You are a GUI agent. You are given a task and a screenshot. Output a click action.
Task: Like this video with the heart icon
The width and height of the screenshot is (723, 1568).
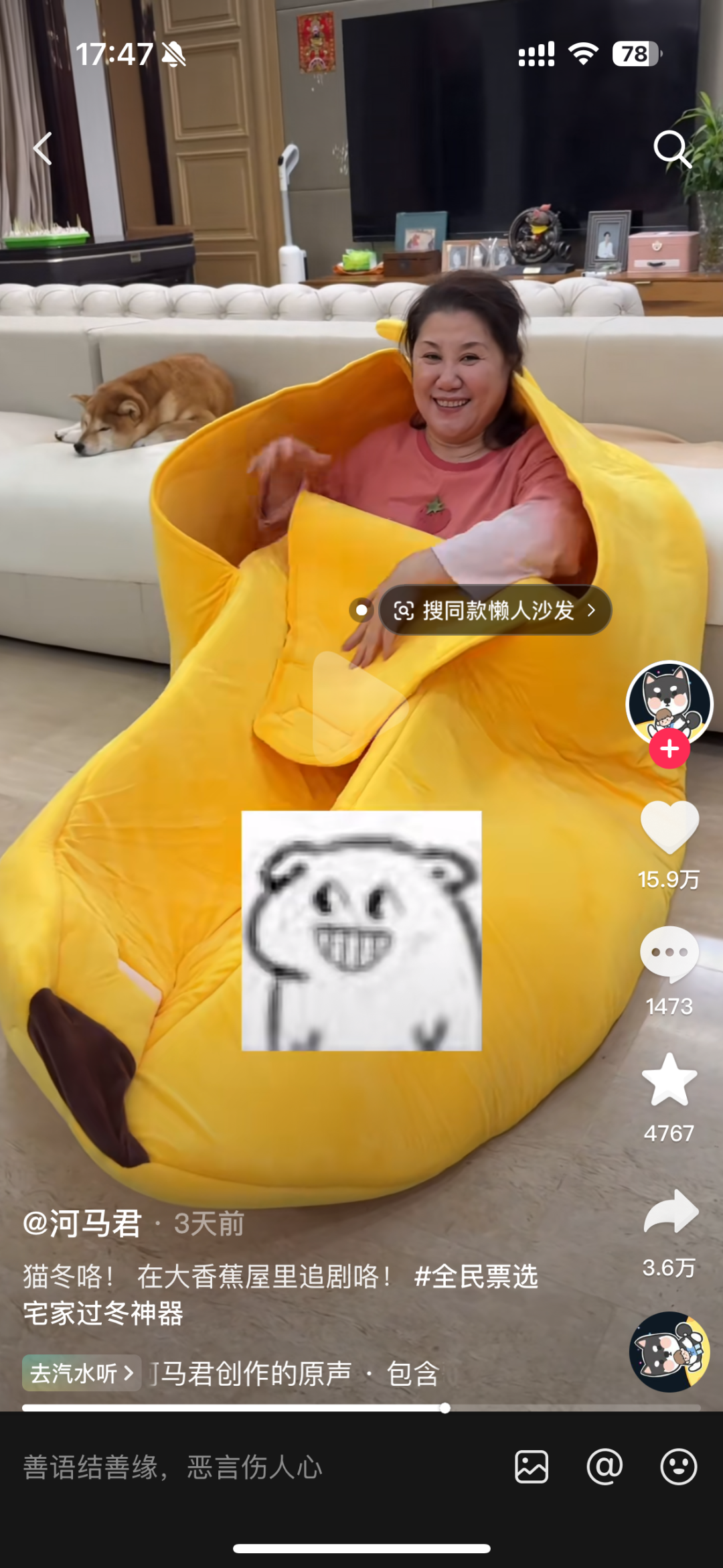pos(669,828)
